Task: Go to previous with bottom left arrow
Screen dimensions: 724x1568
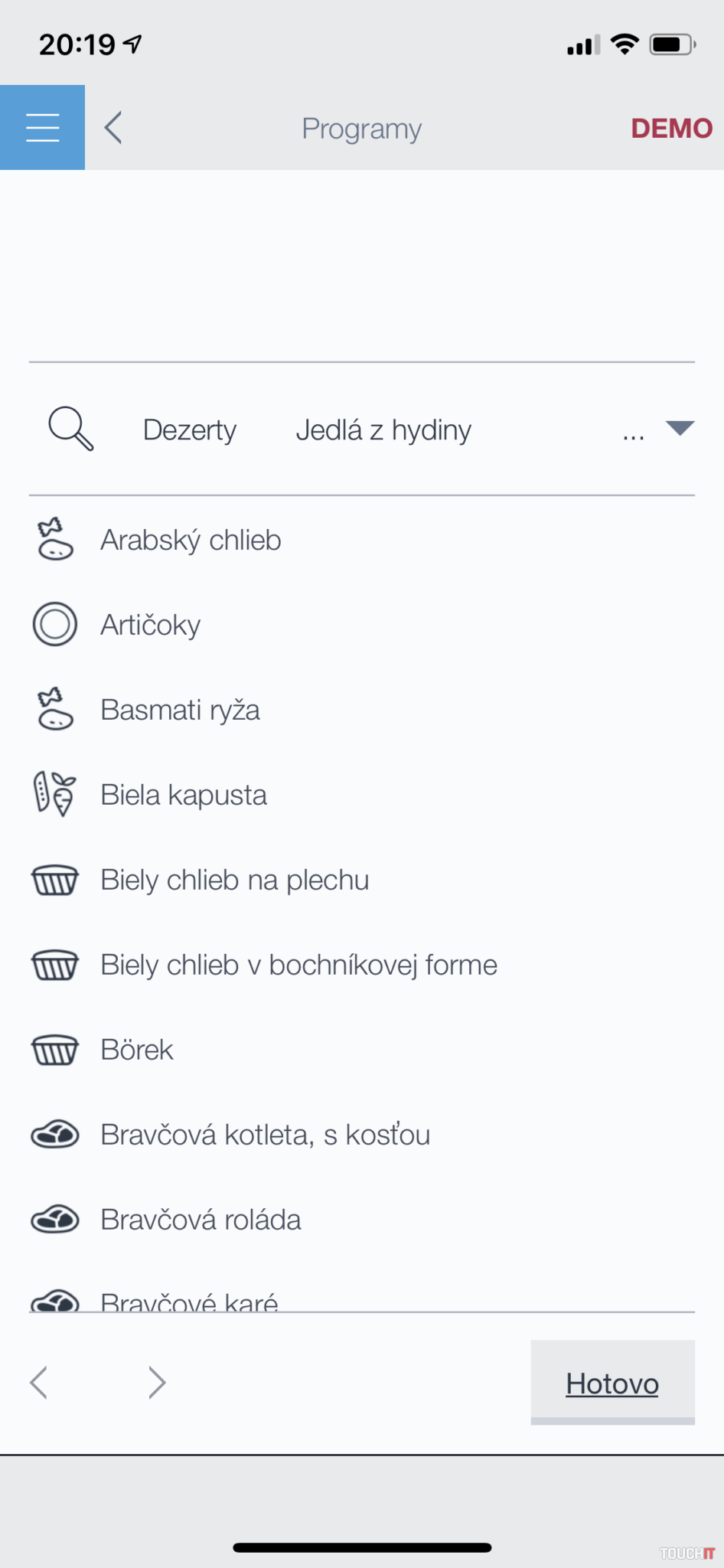Action: point(39,1383)
